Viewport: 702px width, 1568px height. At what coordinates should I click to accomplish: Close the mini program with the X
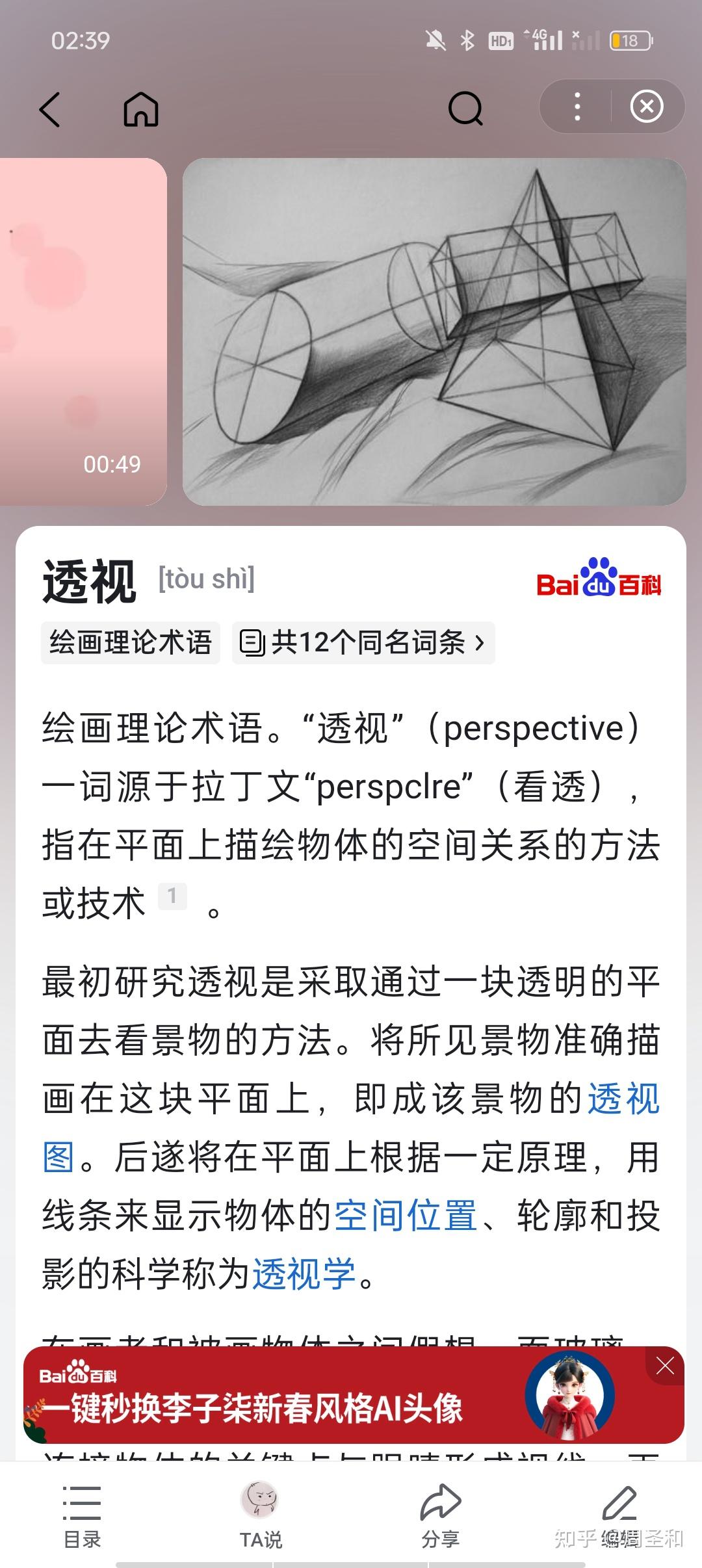pyautogui.click(x=647, y=107)
